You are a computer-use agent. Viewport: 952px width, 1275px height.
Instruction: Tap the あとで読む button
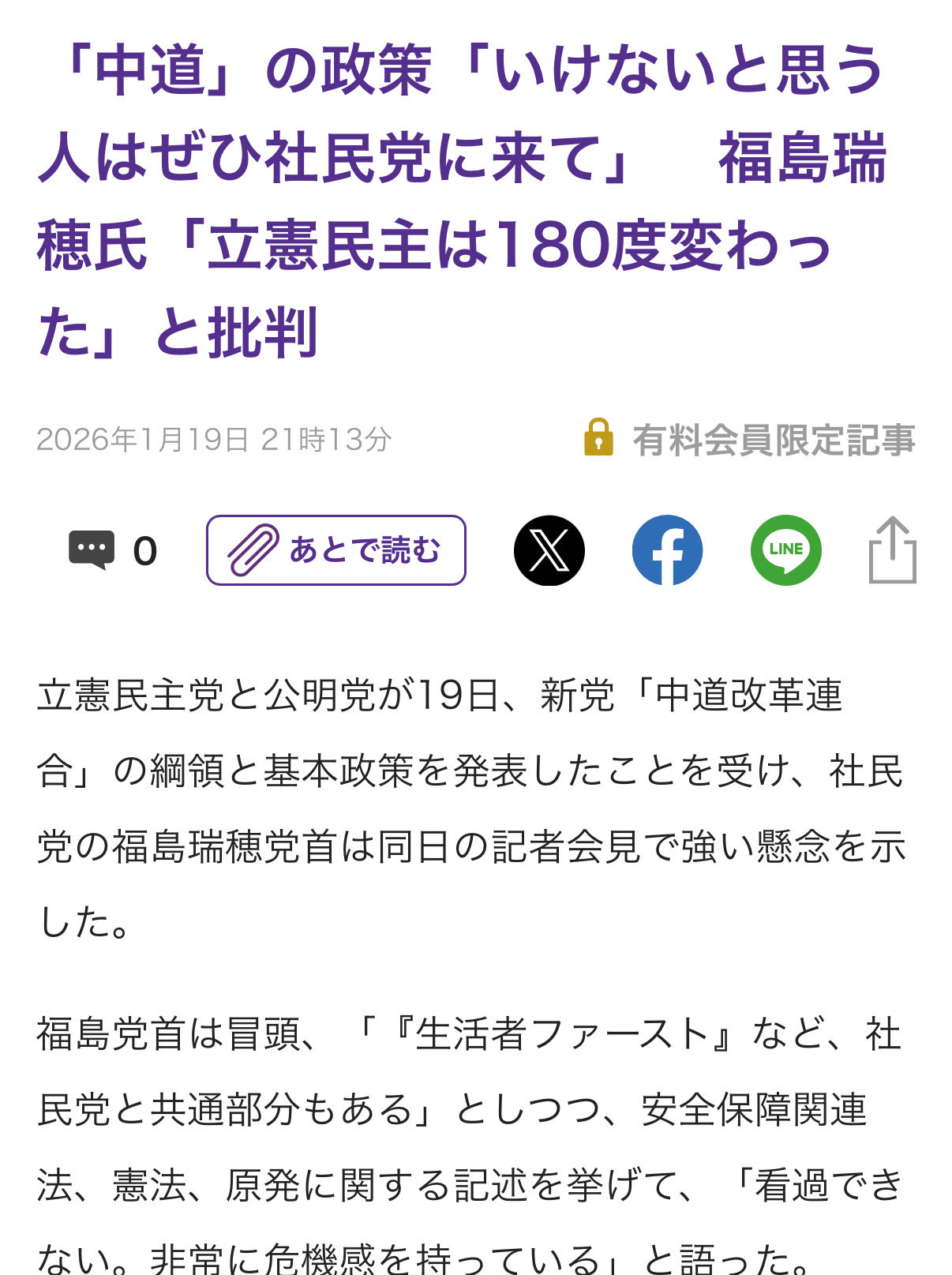(x=336, y=550)
